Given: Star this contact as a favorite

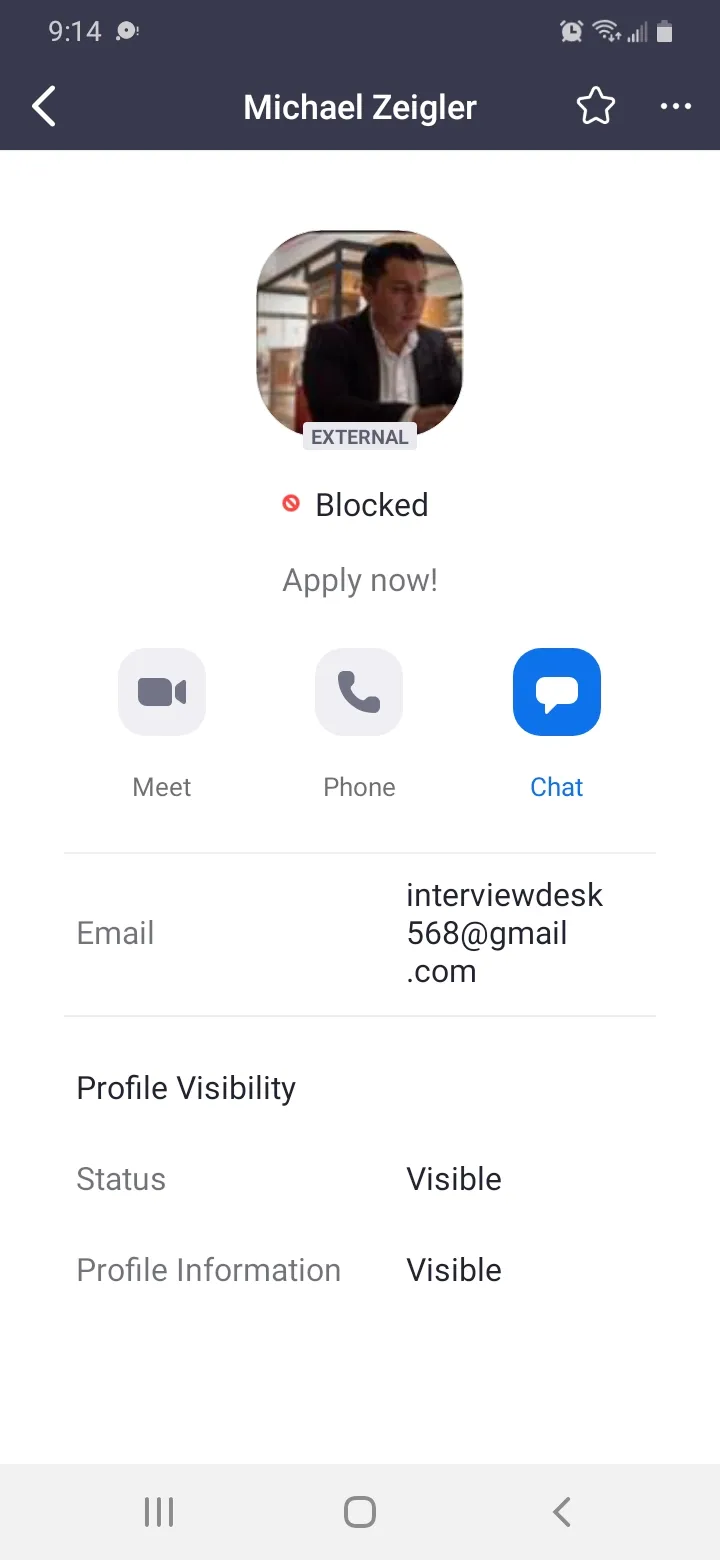Looking at the screenshot, I should tap(595, 106).
